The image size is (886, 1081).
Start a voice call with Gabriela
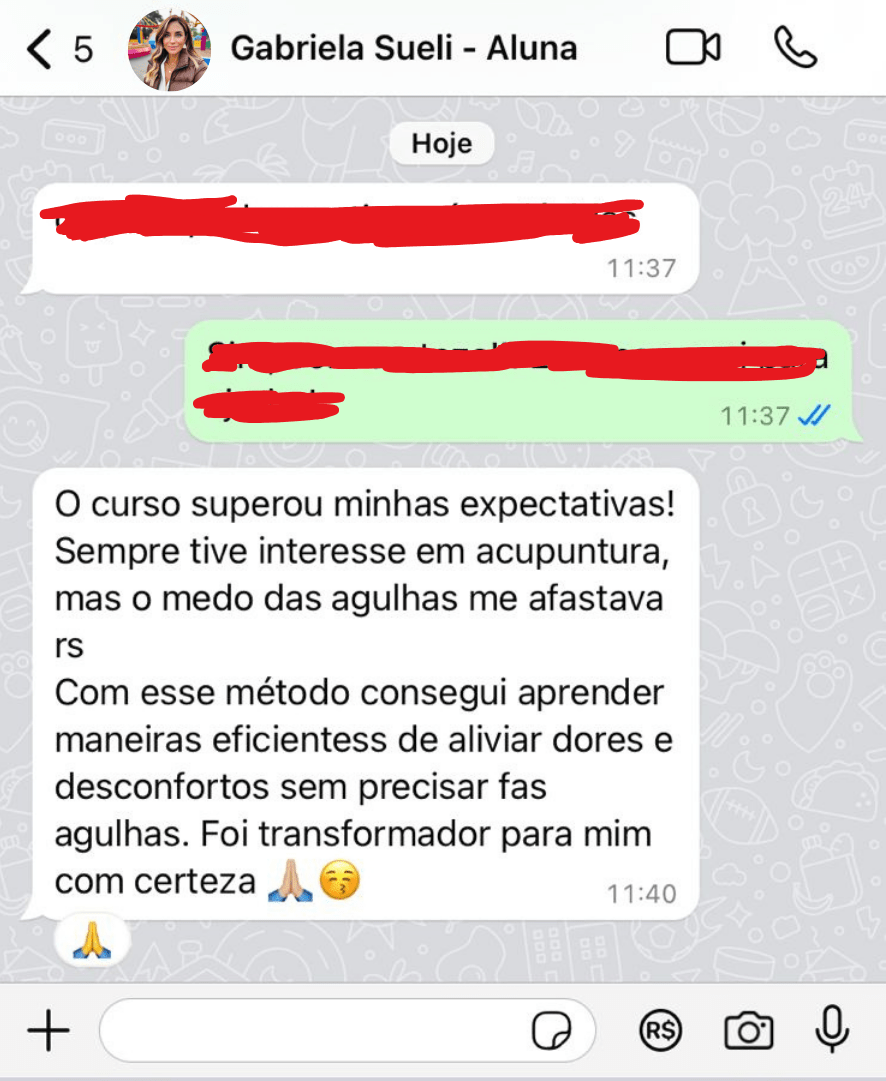coord(795,48)
